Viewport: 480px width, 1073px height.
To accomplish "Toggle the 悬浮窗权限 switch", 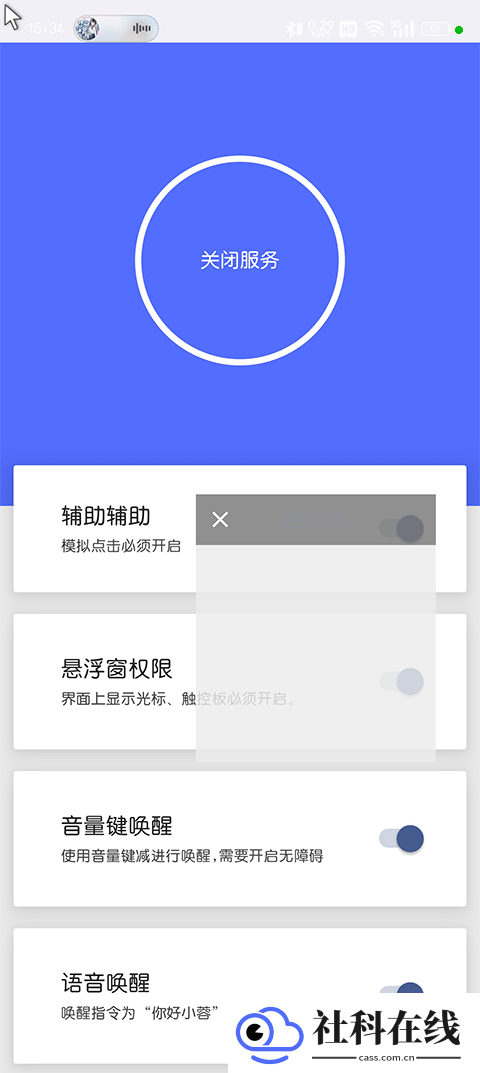I will (x=402, y=682).
